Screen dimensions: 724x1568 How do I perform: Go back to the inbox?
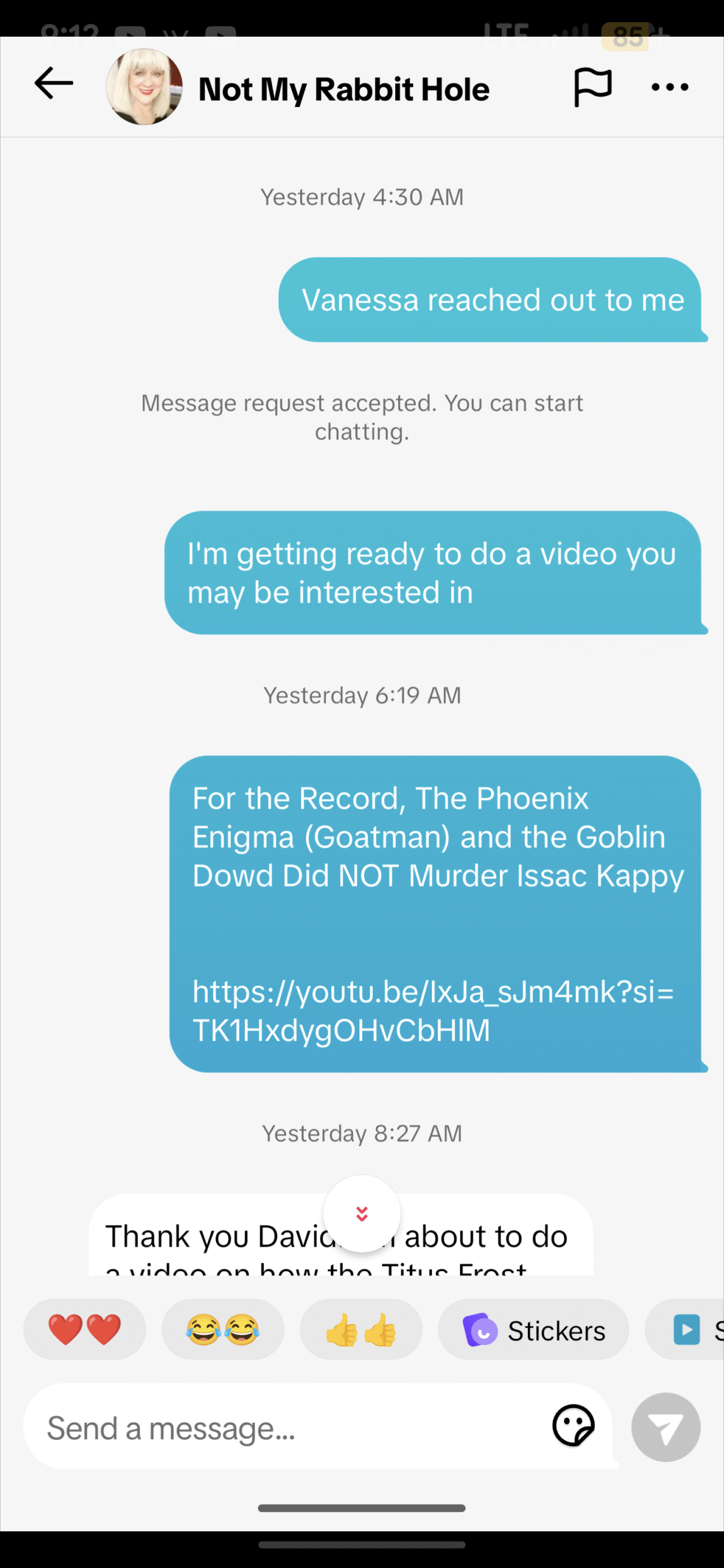tap(54, 84)
